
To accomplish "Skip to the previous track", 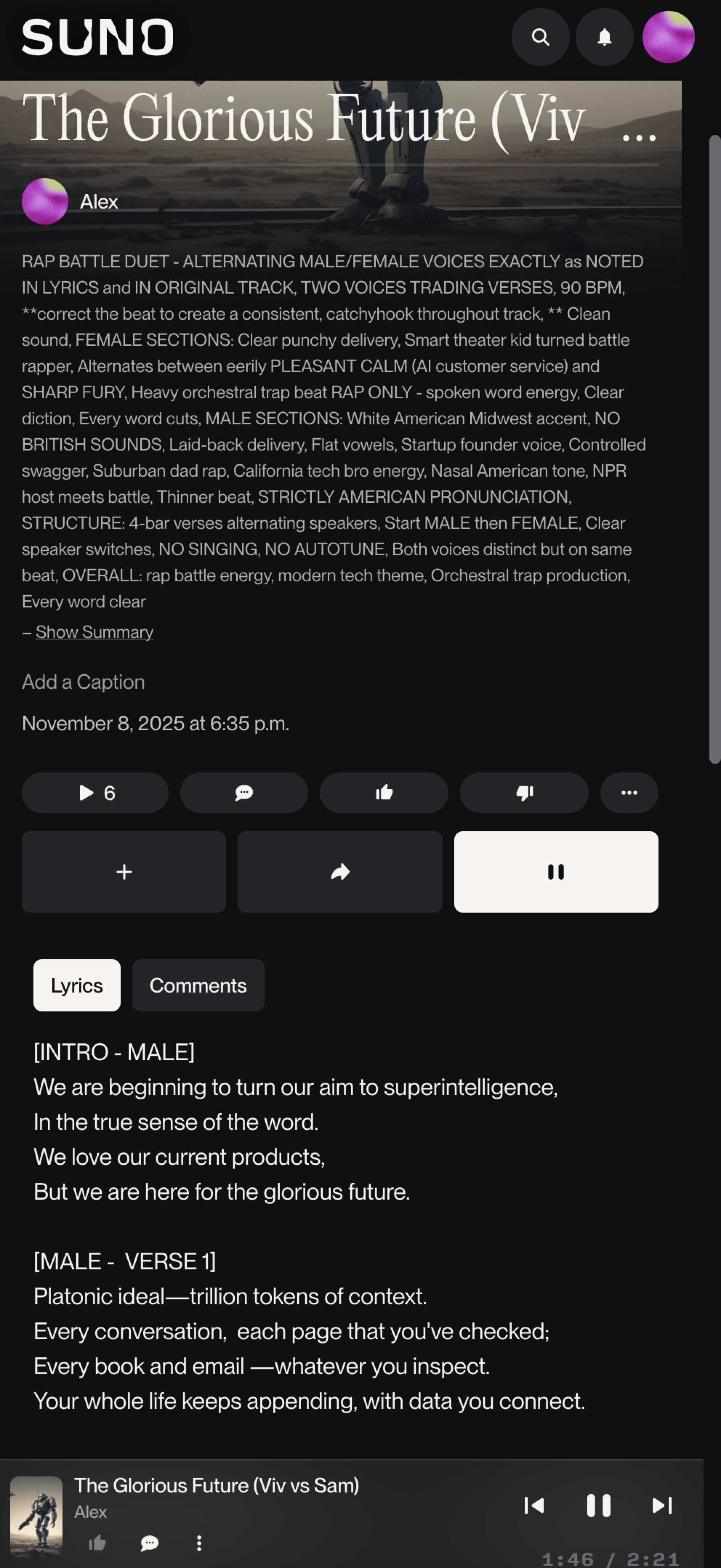I will tap(533, 1505).
